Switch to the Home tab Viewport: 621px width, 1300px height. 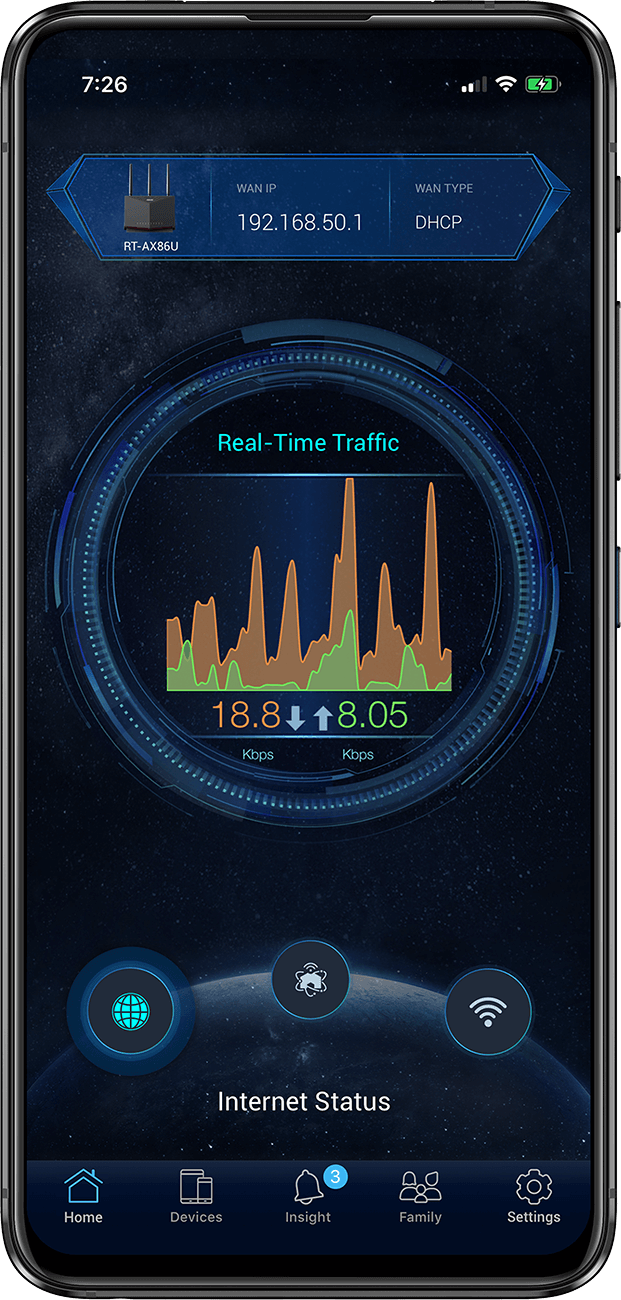(83, 1197)
